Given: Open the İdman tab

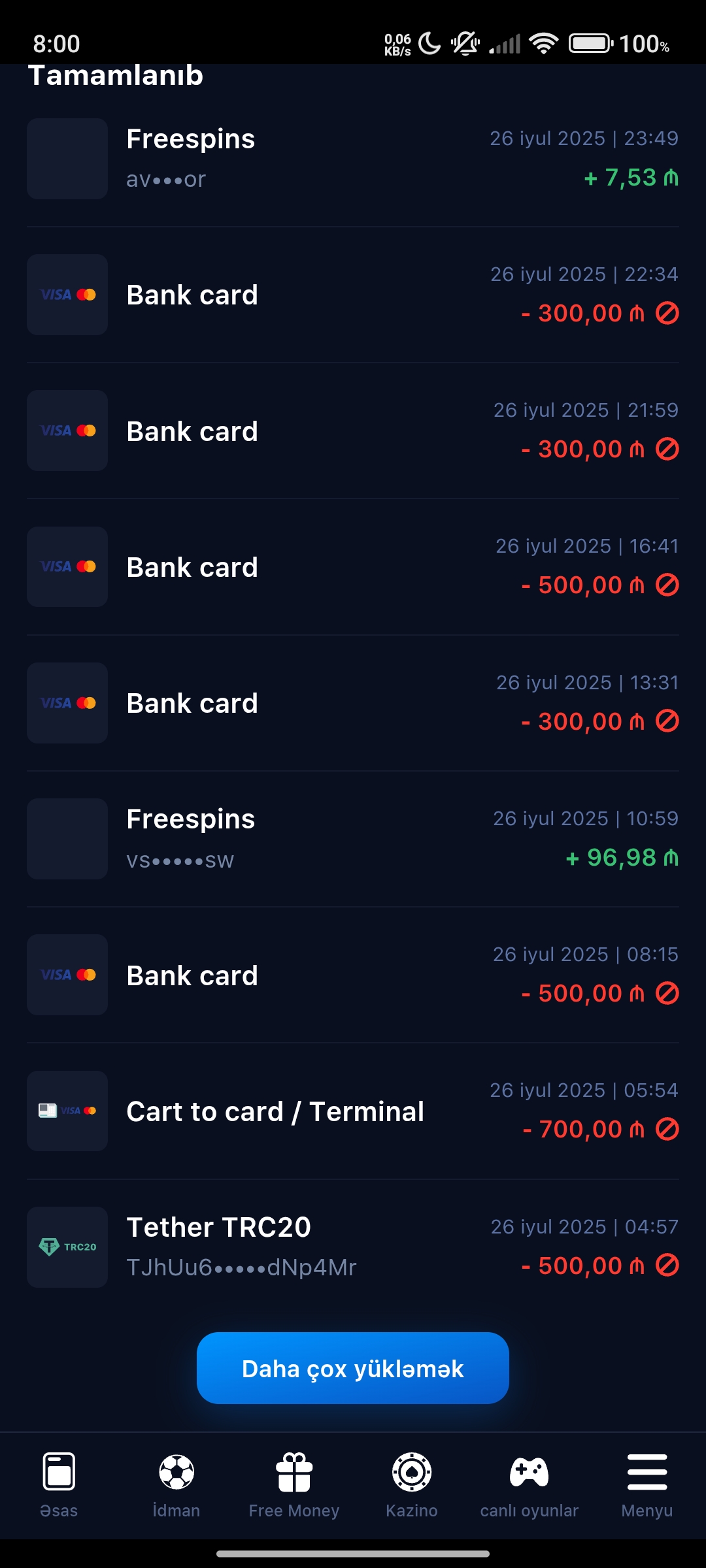Looking at the screenshot, I should (176, 1486).
